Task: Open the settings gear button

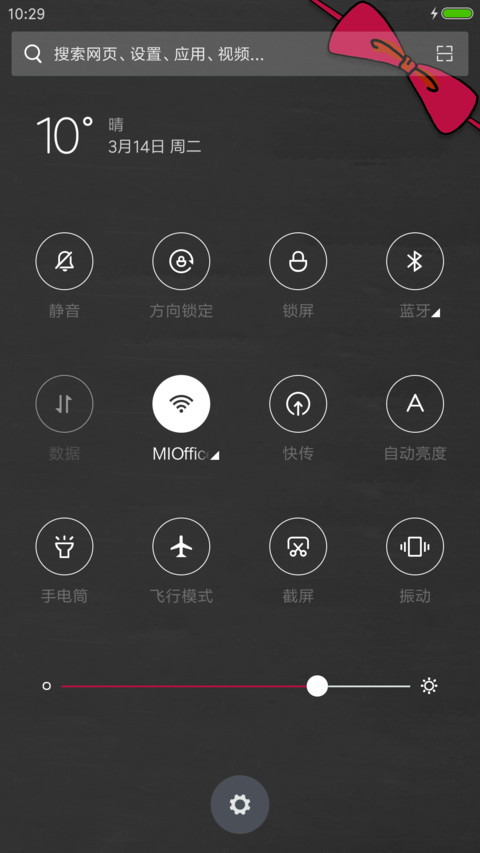Action: tap(240, 805)
